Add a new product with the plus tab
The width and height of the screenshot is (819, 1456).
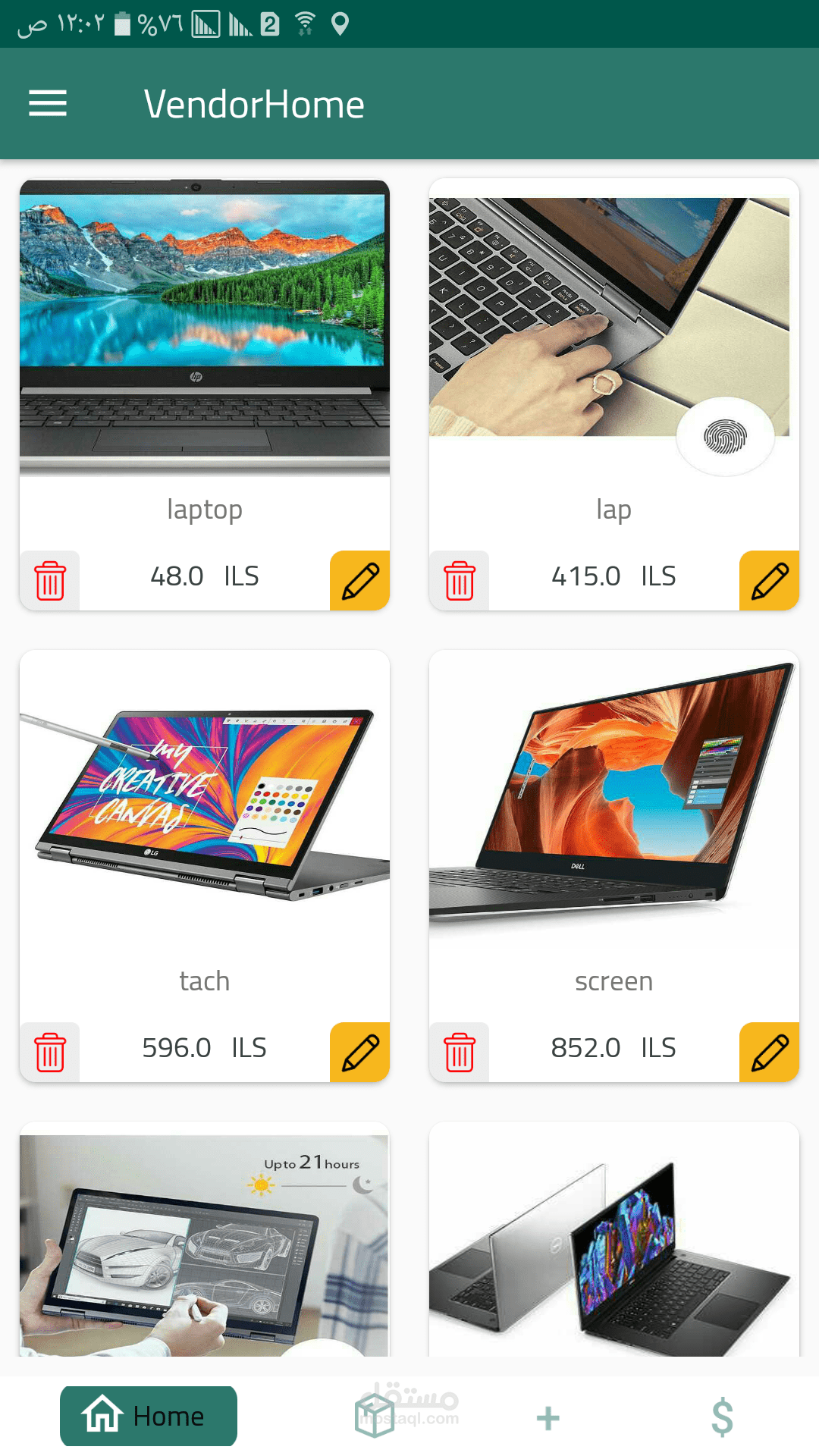pyautogui.click(x=548, y=1417)
